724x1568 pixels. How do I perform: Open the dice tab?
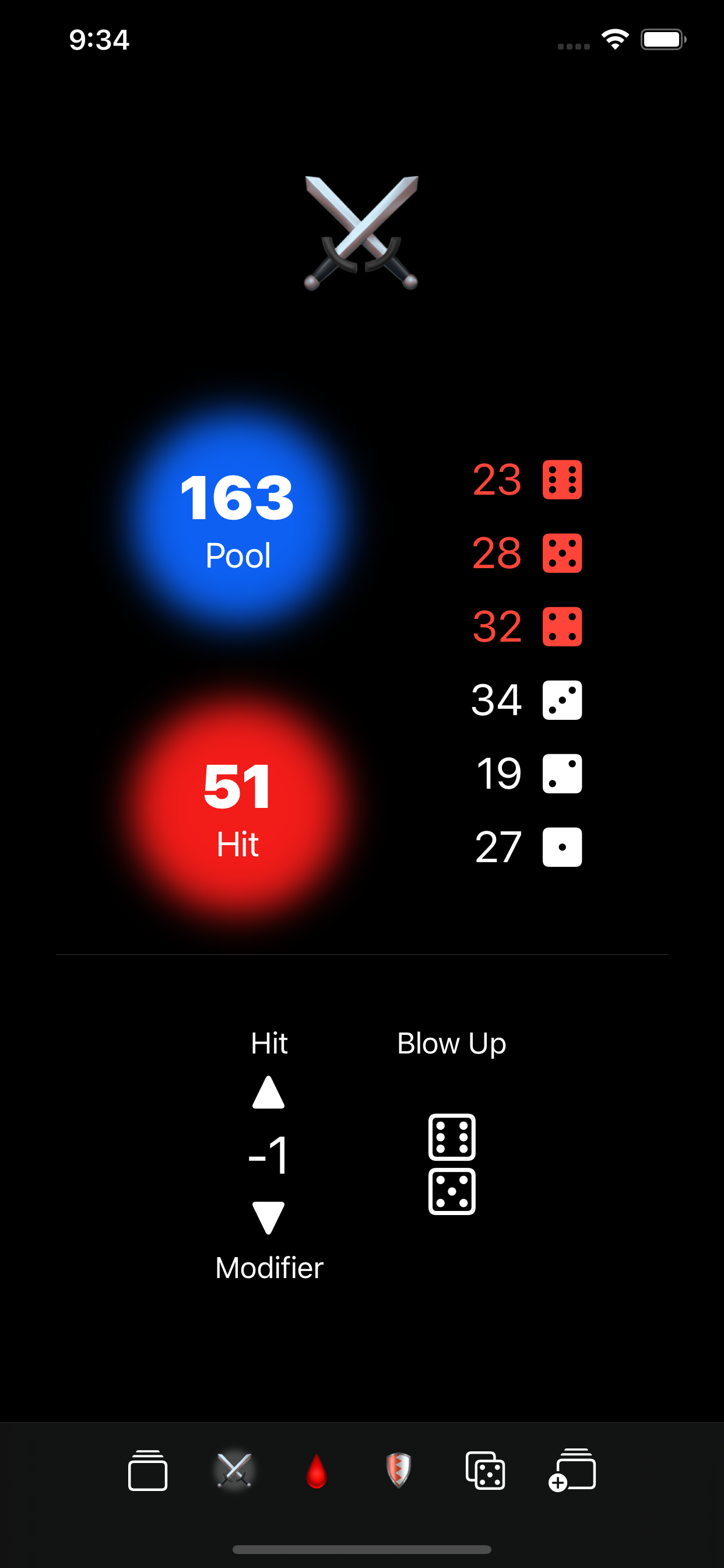pyautogui.click(x=485, y=1471)
